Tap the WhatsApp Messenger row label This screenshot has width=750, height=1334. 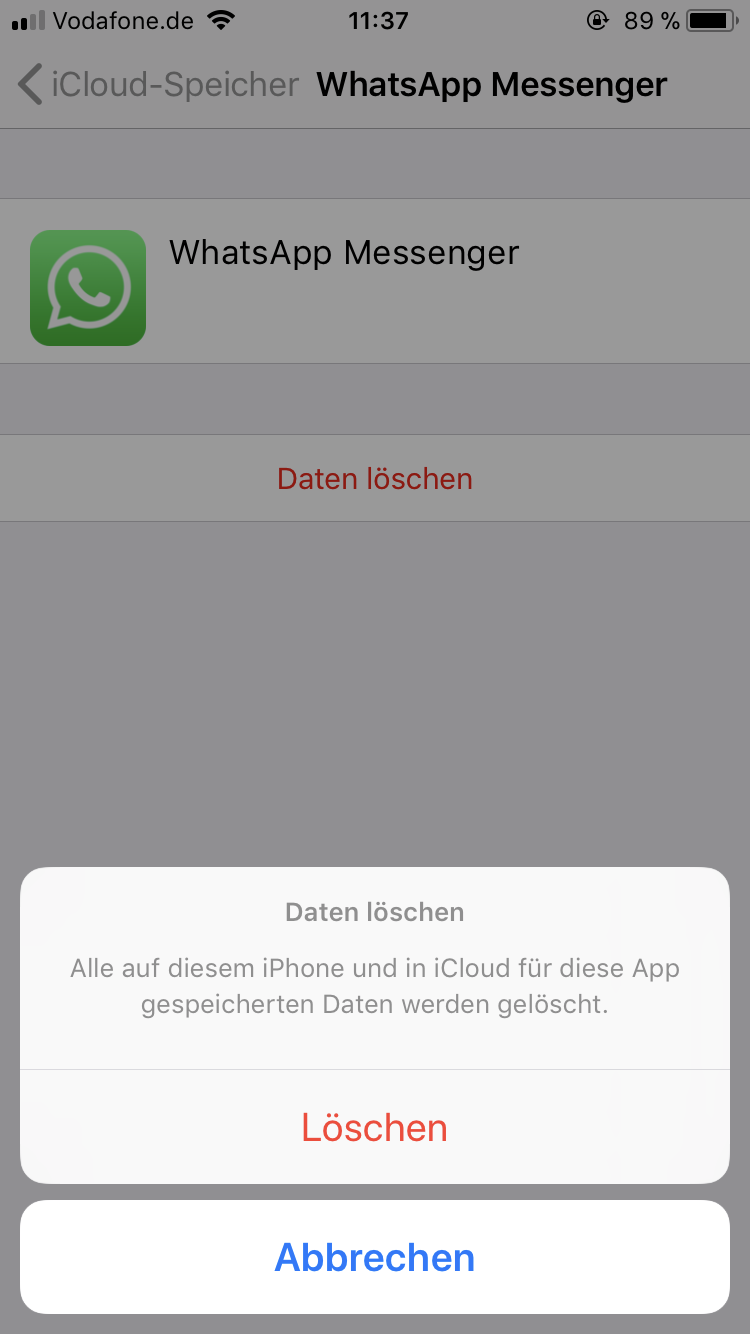coord(343,252)
